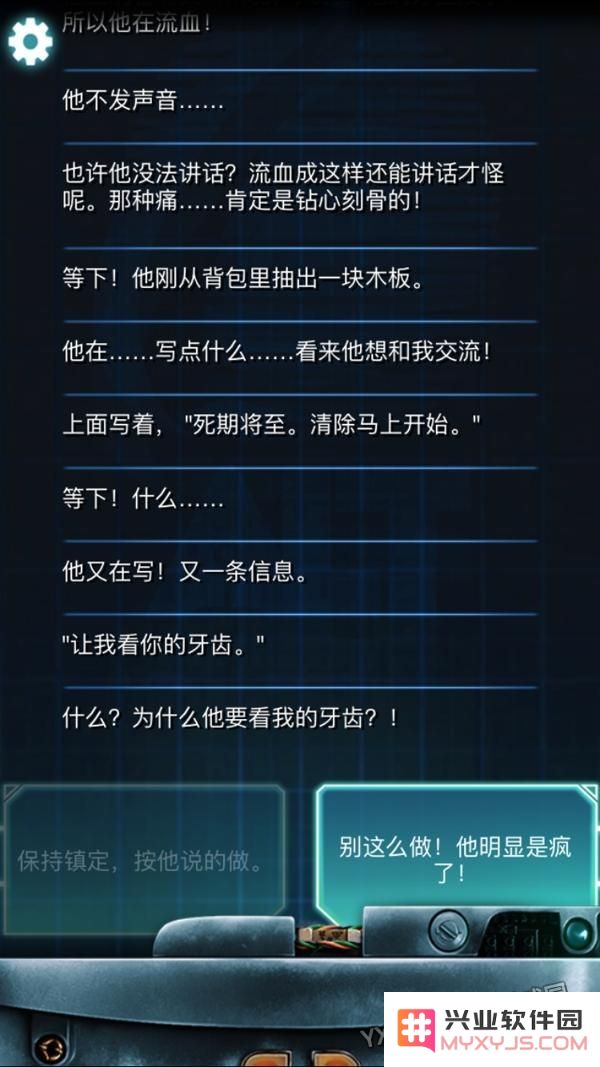Choose "保持镇定，按他说的做。" reply
This screenshot has height=1067, width=600.
click(x=142, y=860)
